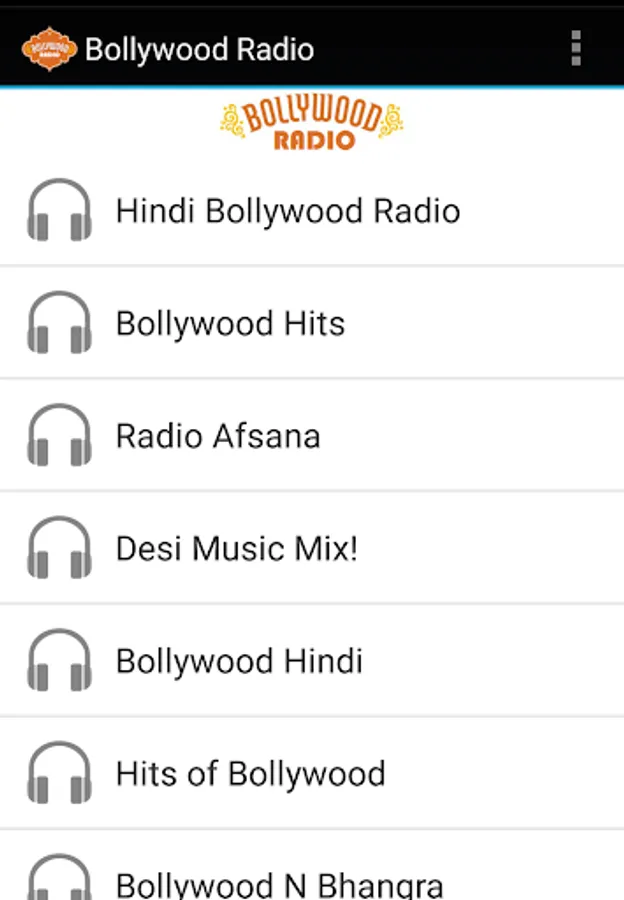
Task: Choose the Bollywood Hindi station
Action: coord(239,661)
